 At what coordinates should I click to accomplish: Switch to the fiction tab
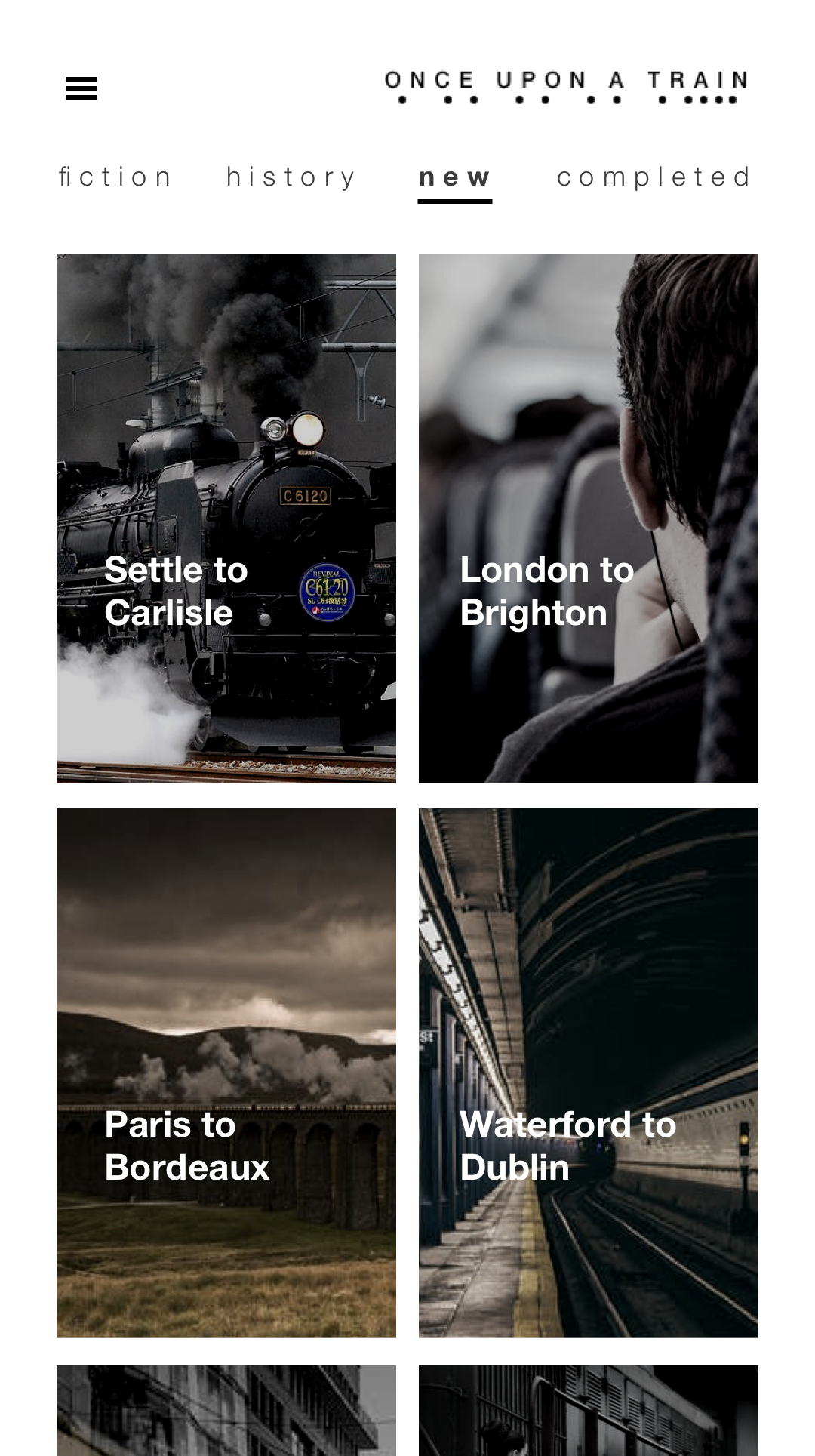[x=116, y=177]
